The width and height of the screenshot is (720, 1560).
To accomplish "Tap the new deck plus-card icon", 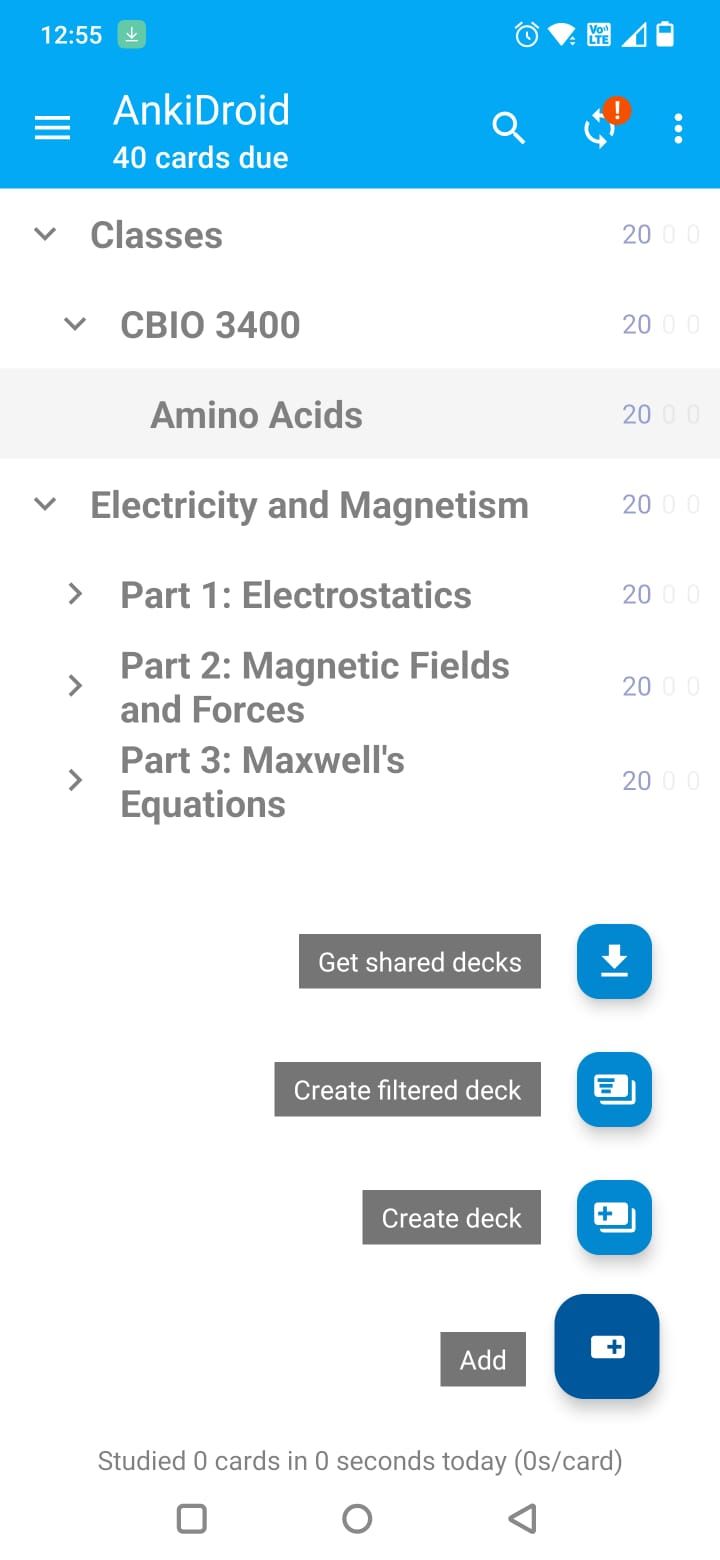I will click(613, 1217).
